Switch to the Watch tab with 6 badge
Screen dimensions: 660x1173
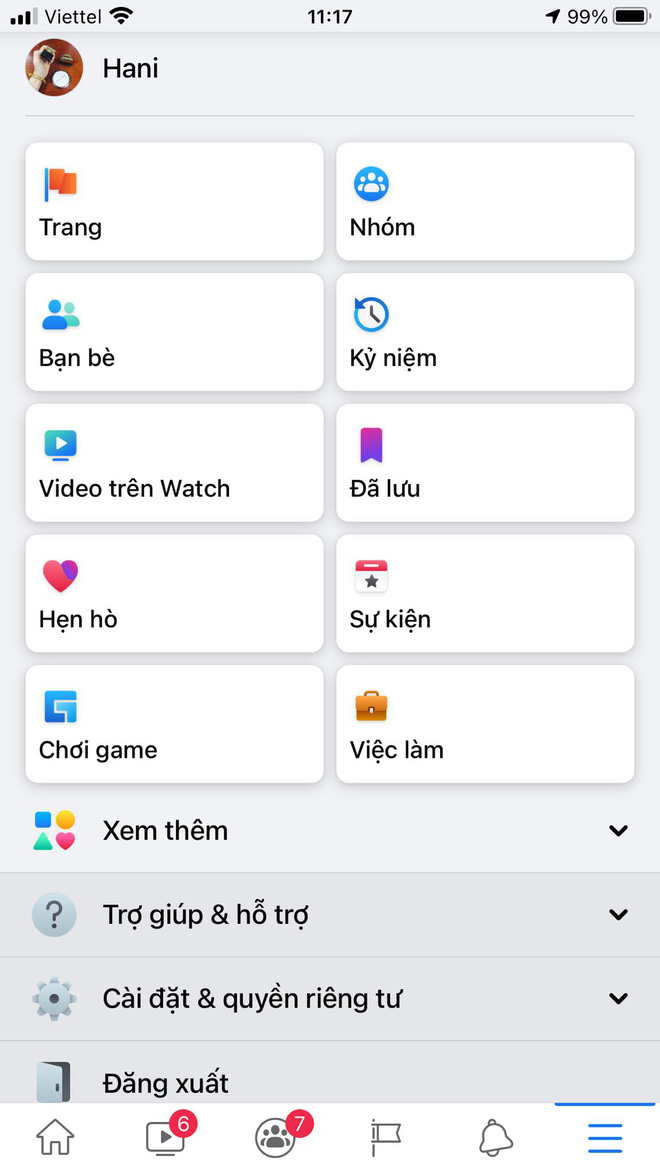tap(166, 1138)
